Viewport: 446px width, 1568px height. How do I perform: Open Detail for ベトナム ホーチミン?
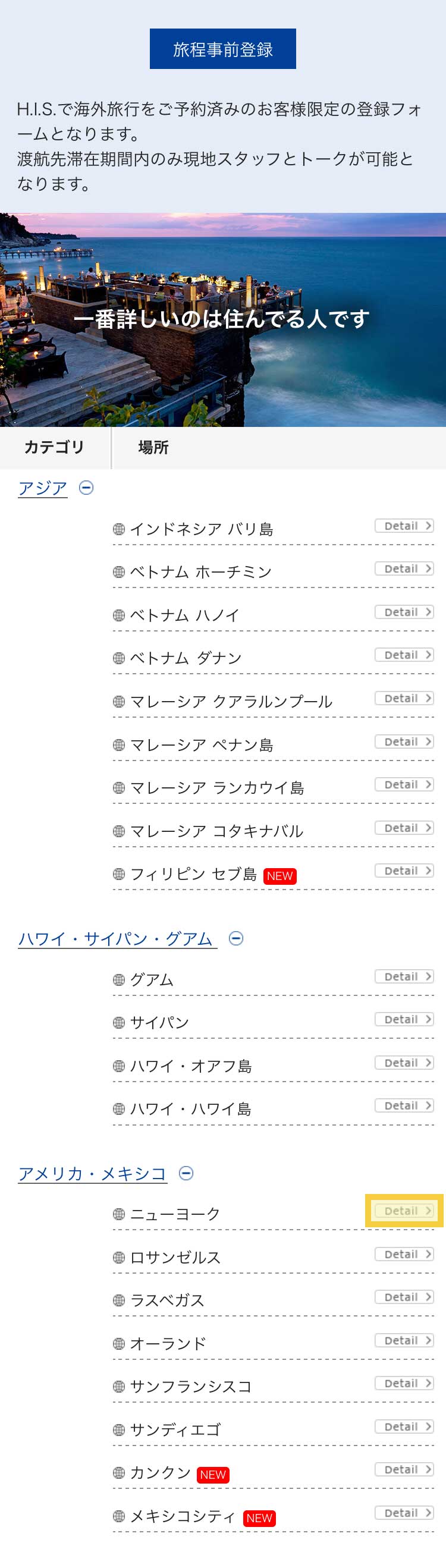(x=404, y=568)
